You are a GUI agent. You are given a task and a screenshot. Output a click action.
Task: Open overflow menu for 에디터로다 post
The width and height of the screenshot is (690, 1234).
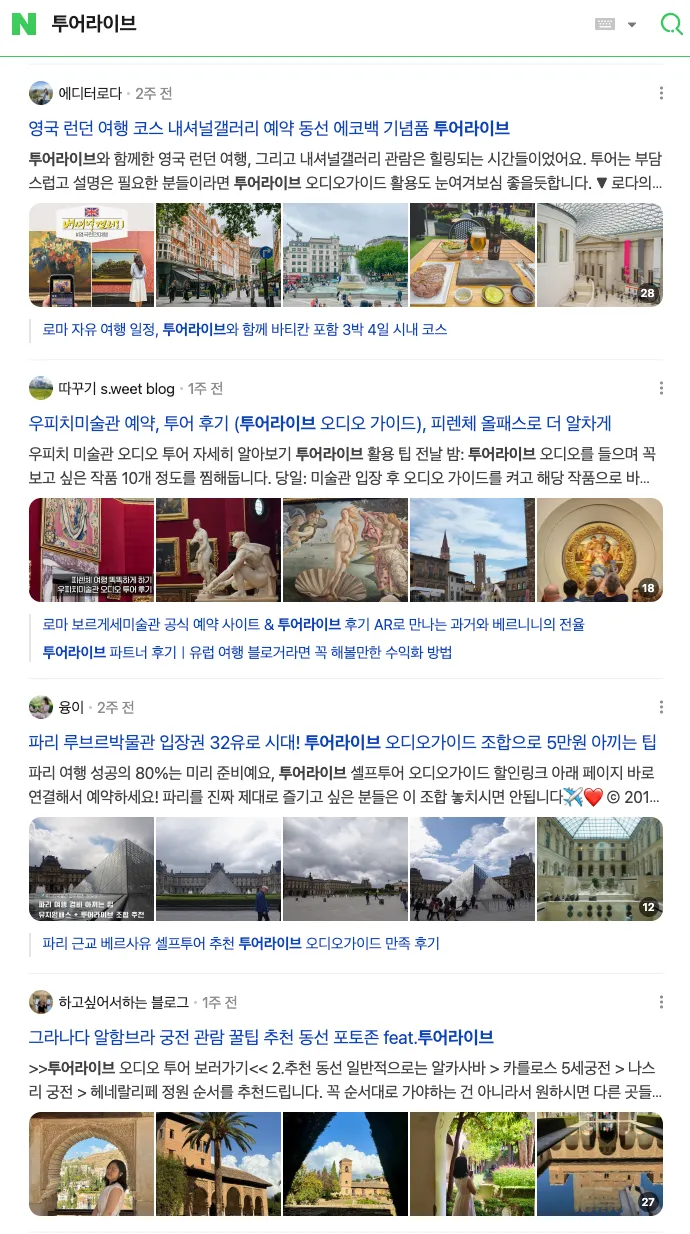tap(661, 93)
